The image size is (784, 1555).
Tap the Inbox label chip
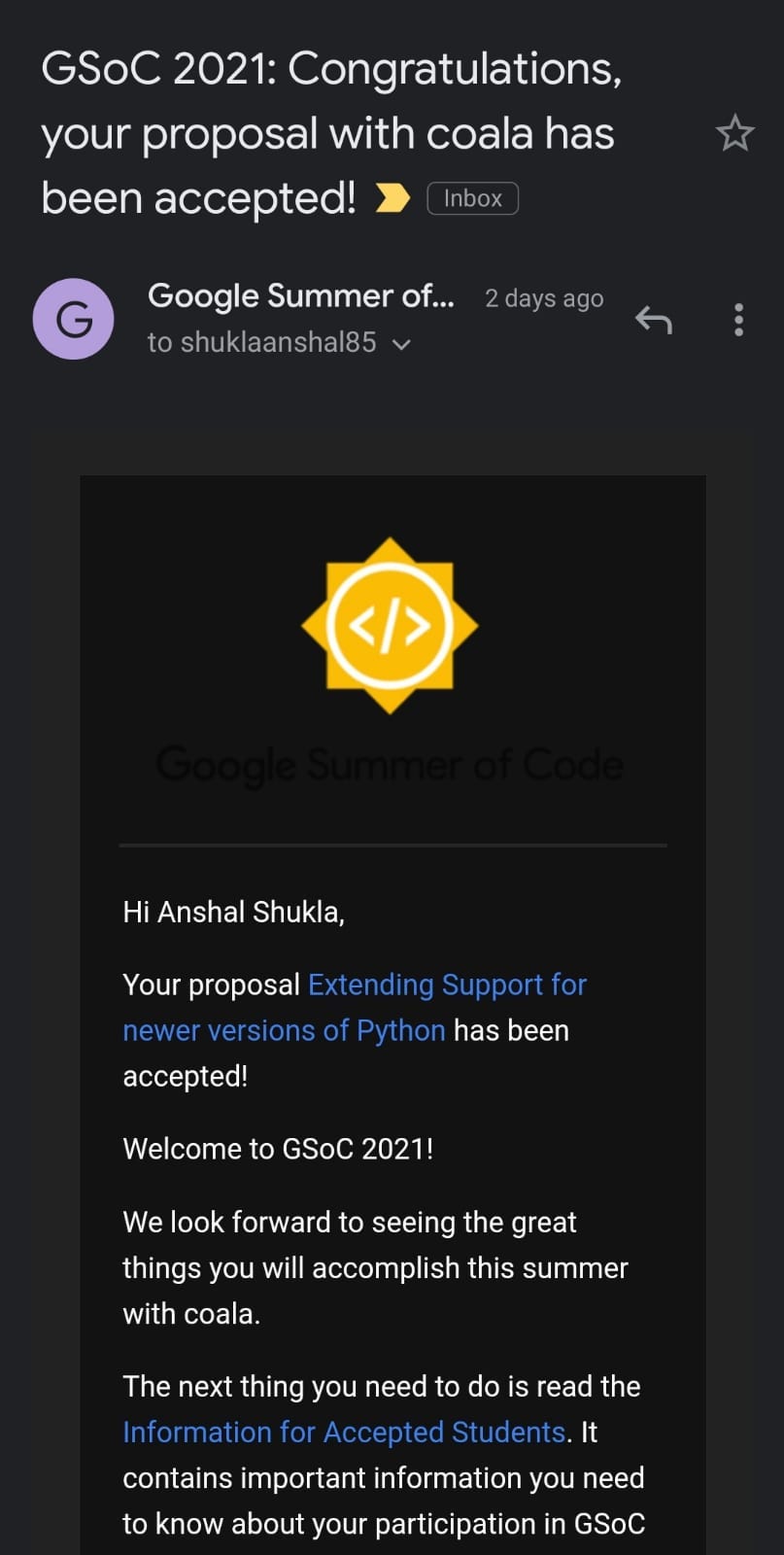[x=472, y=198]
